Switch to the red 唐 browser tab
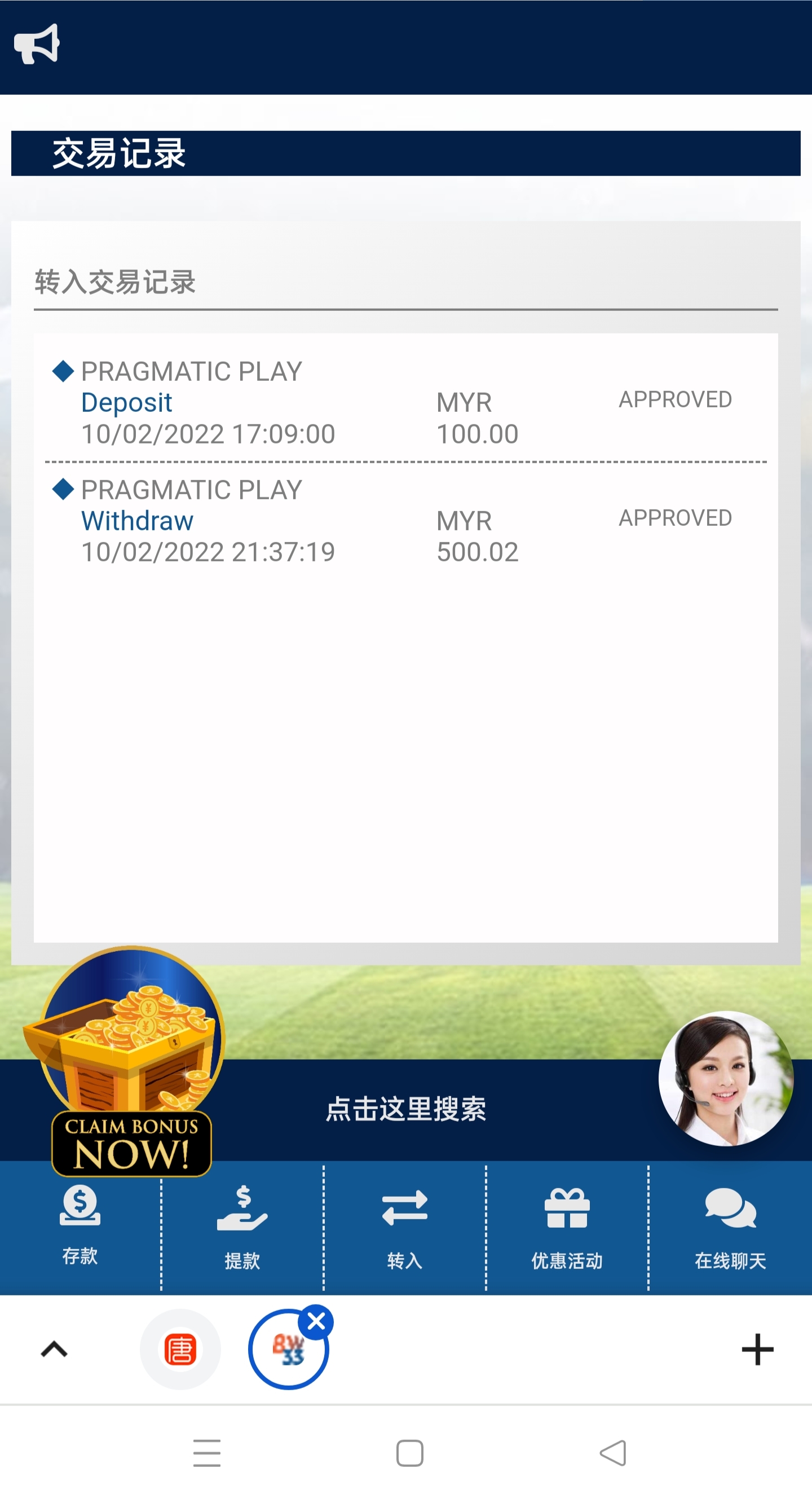 pyautogui.click(x=180, y=1350)
